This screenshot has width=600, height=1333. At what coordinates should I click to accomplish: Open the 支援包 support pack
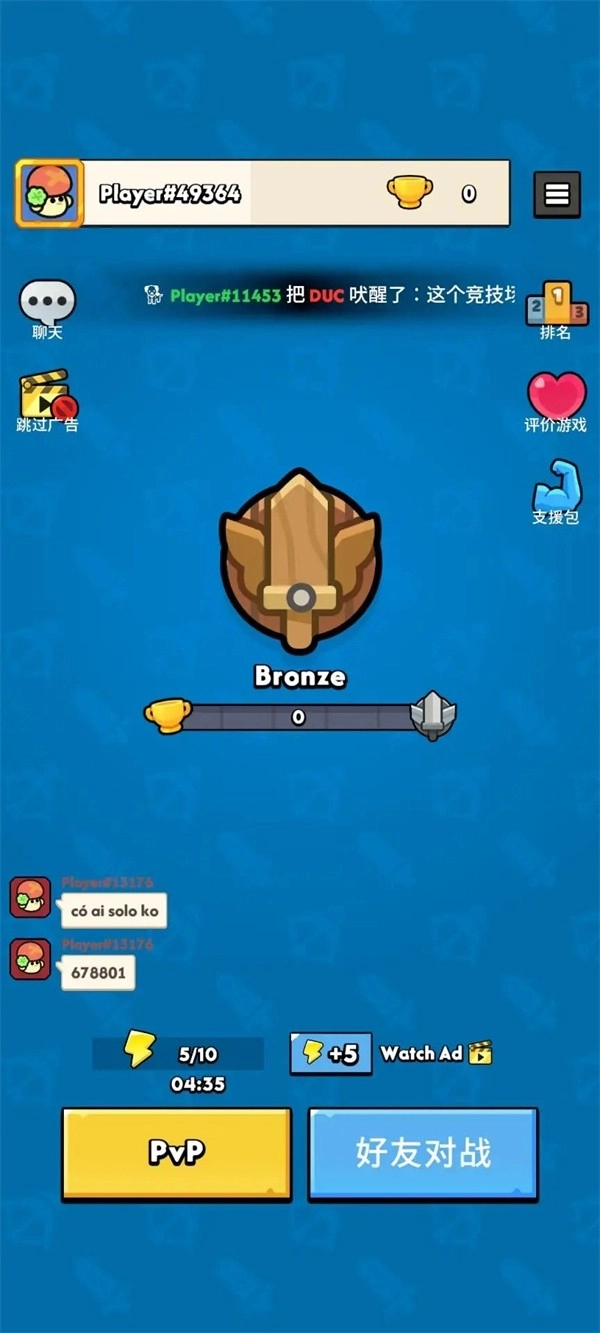click(556, 492)
